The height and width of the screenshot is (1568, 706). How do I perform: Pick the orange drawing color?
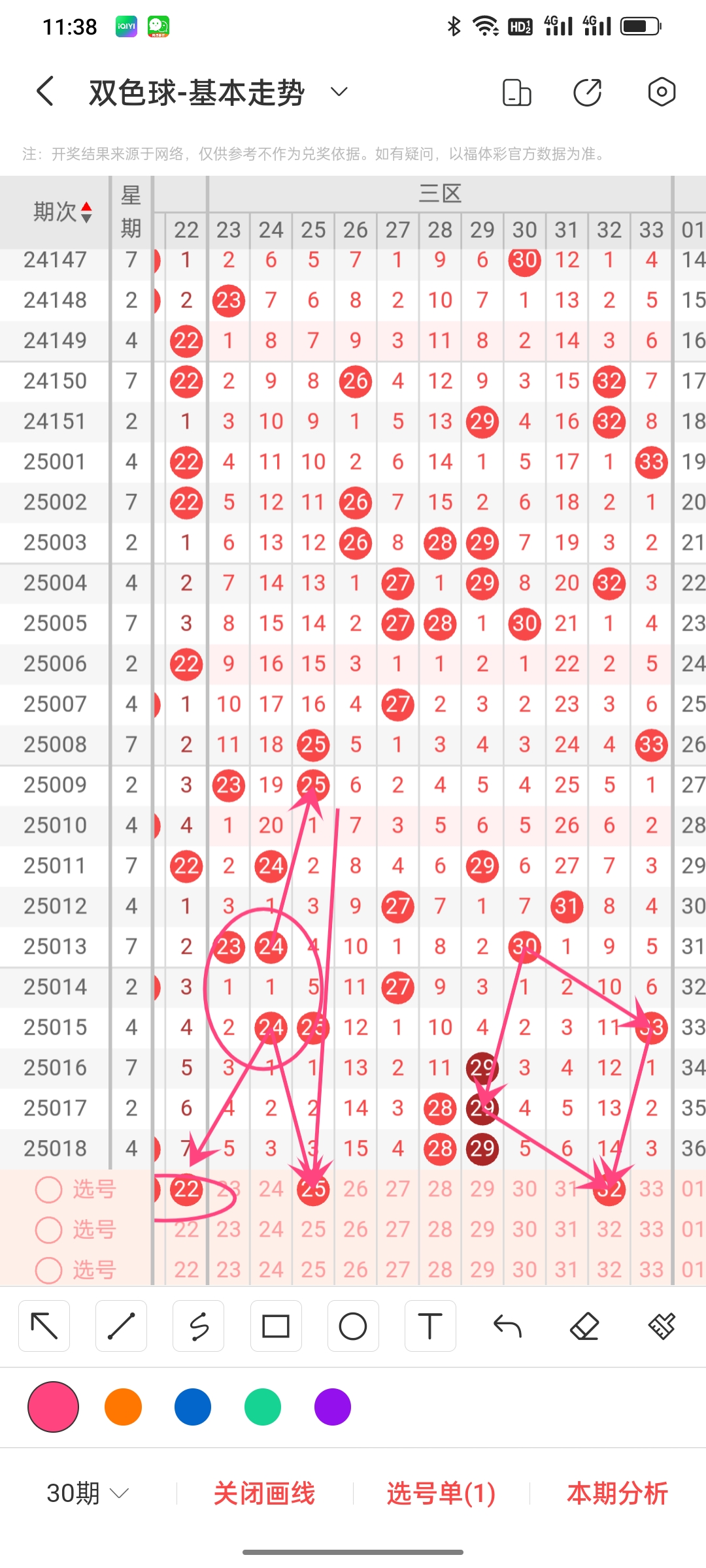coord(123,1407)
